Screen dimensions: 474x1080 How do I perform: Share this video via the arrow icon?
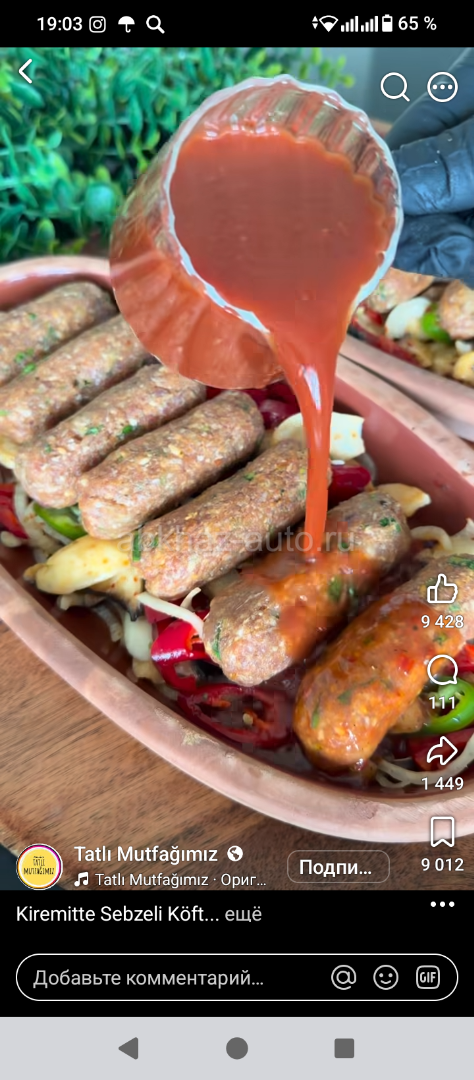pos(442,751)
